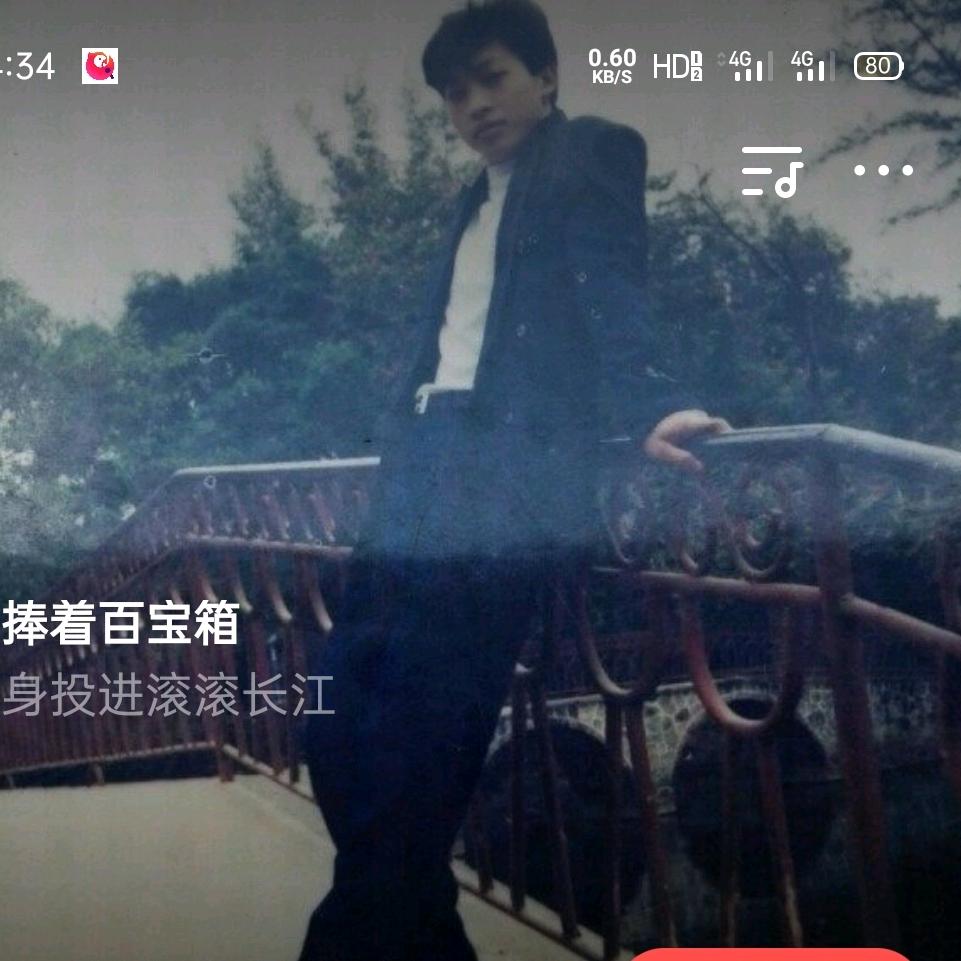Open the song playlist queue icon
This screenshot has width=961, height=961.
772,171
